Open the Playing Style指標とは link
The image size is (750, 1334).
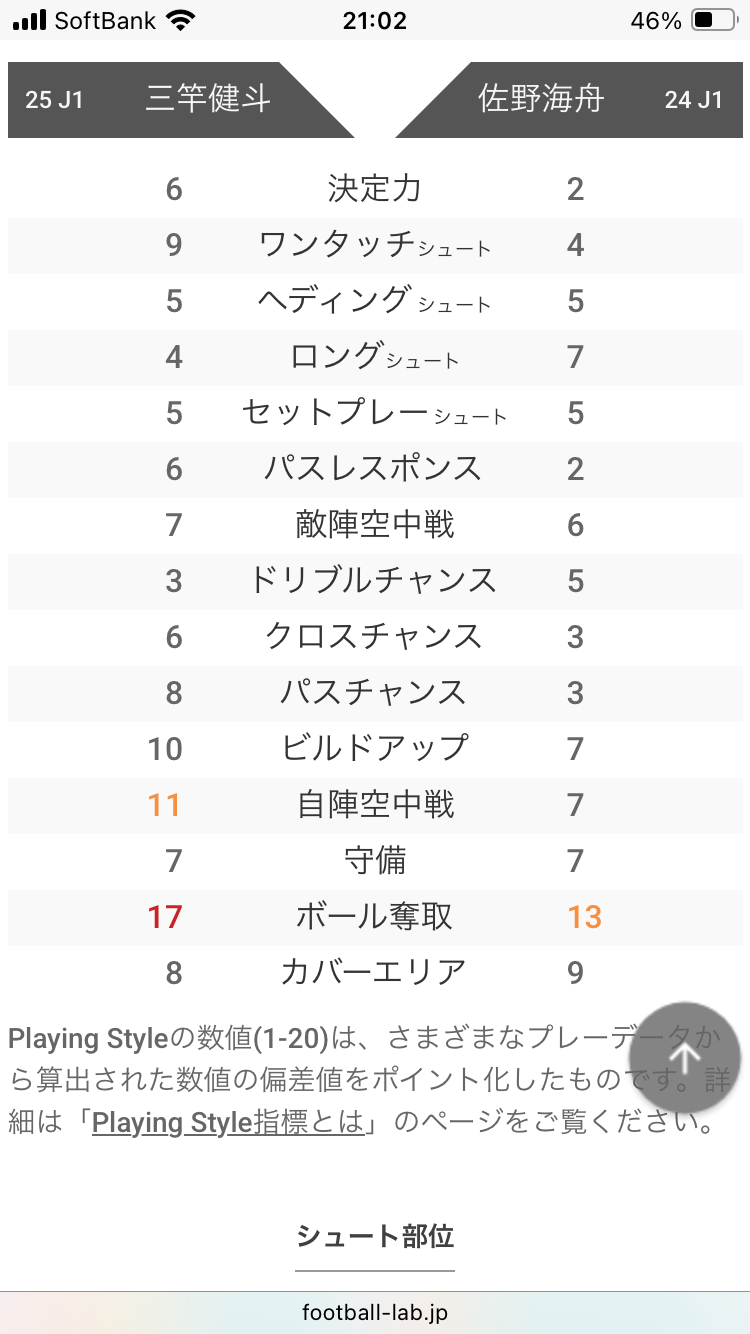click(228, 1122)
